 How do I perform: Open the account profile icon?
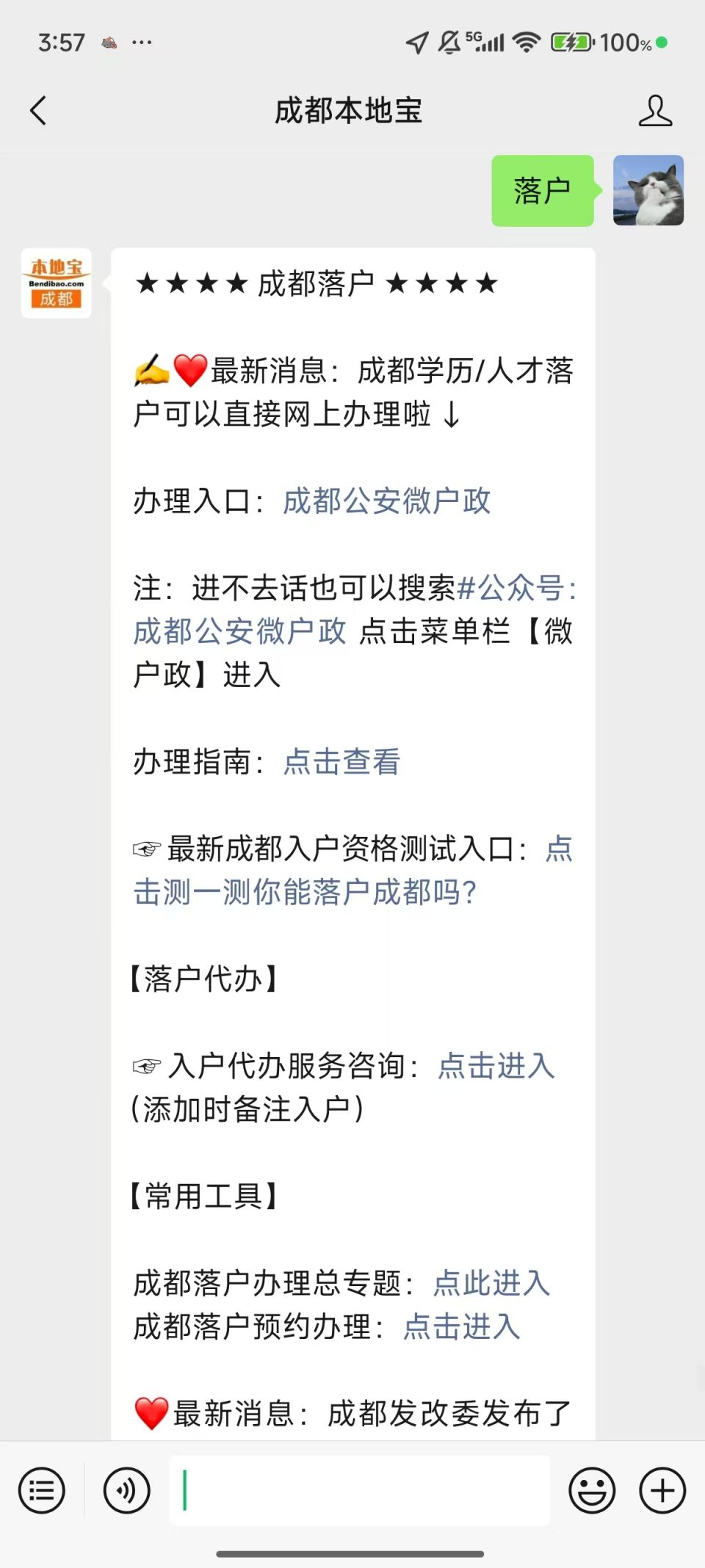654,111
